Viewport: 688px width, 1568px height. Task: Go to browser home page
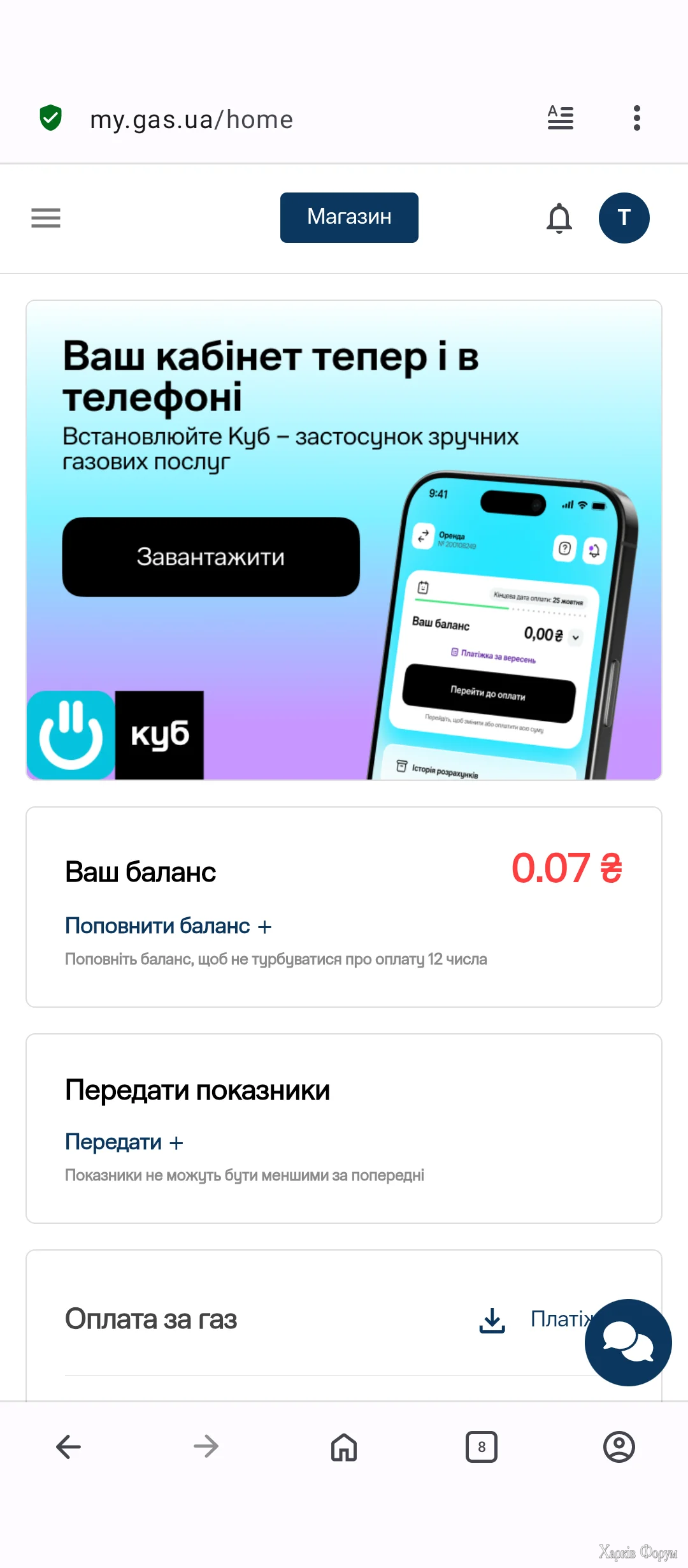pyautogui.click(x=344, y=1447)
